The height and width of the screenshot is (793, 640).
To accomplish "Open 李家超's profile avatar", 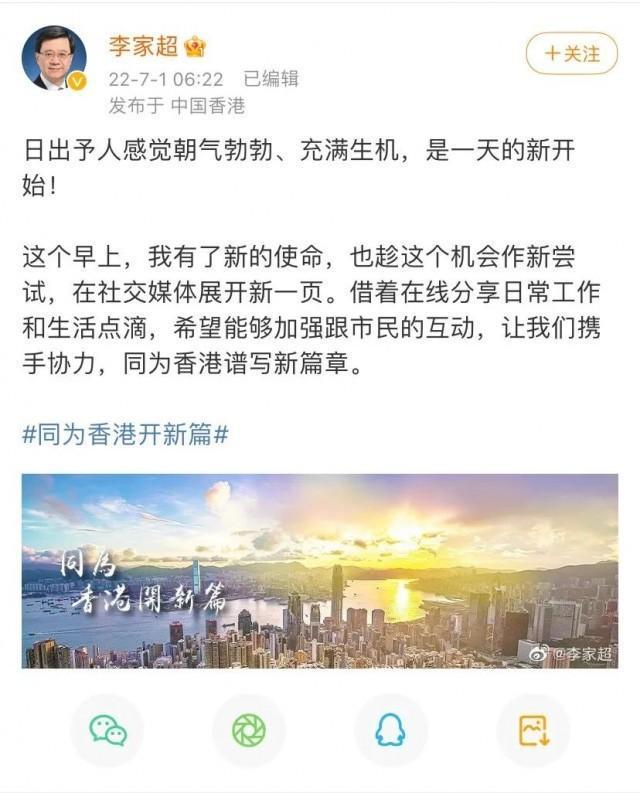I will (x=54, y=59).
